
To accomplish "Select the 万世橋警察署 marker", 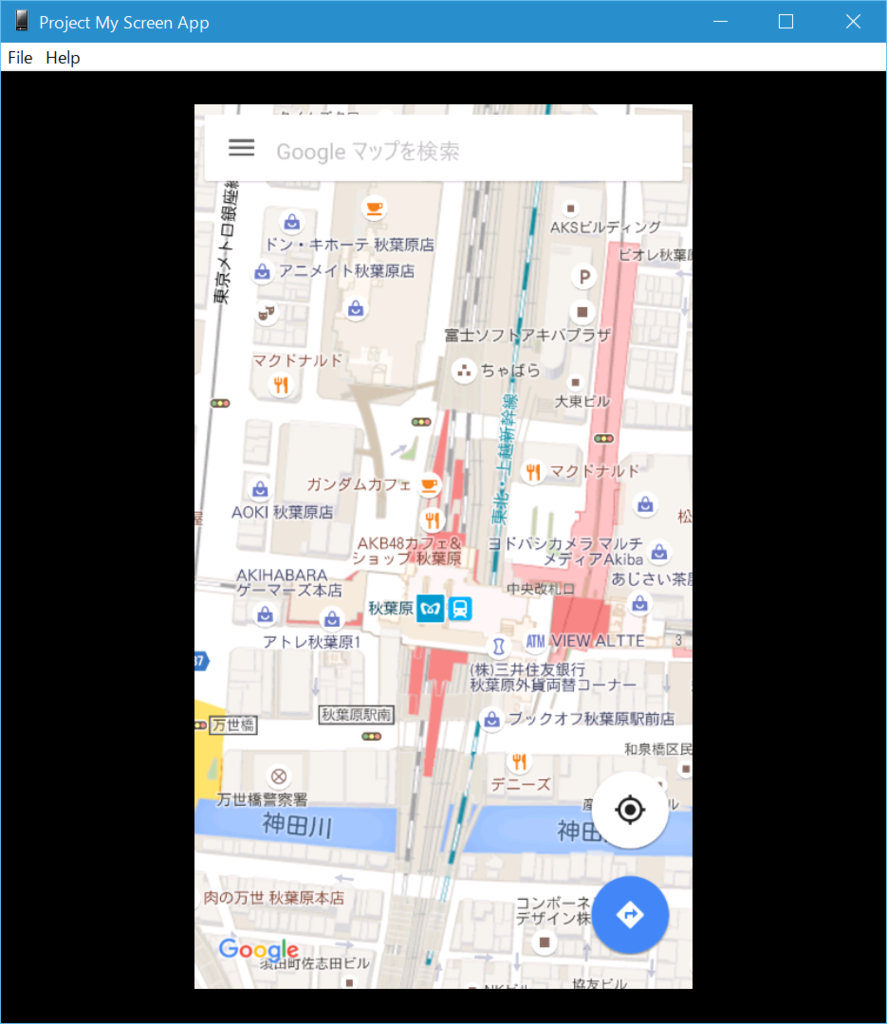I will tap(279, 776).
